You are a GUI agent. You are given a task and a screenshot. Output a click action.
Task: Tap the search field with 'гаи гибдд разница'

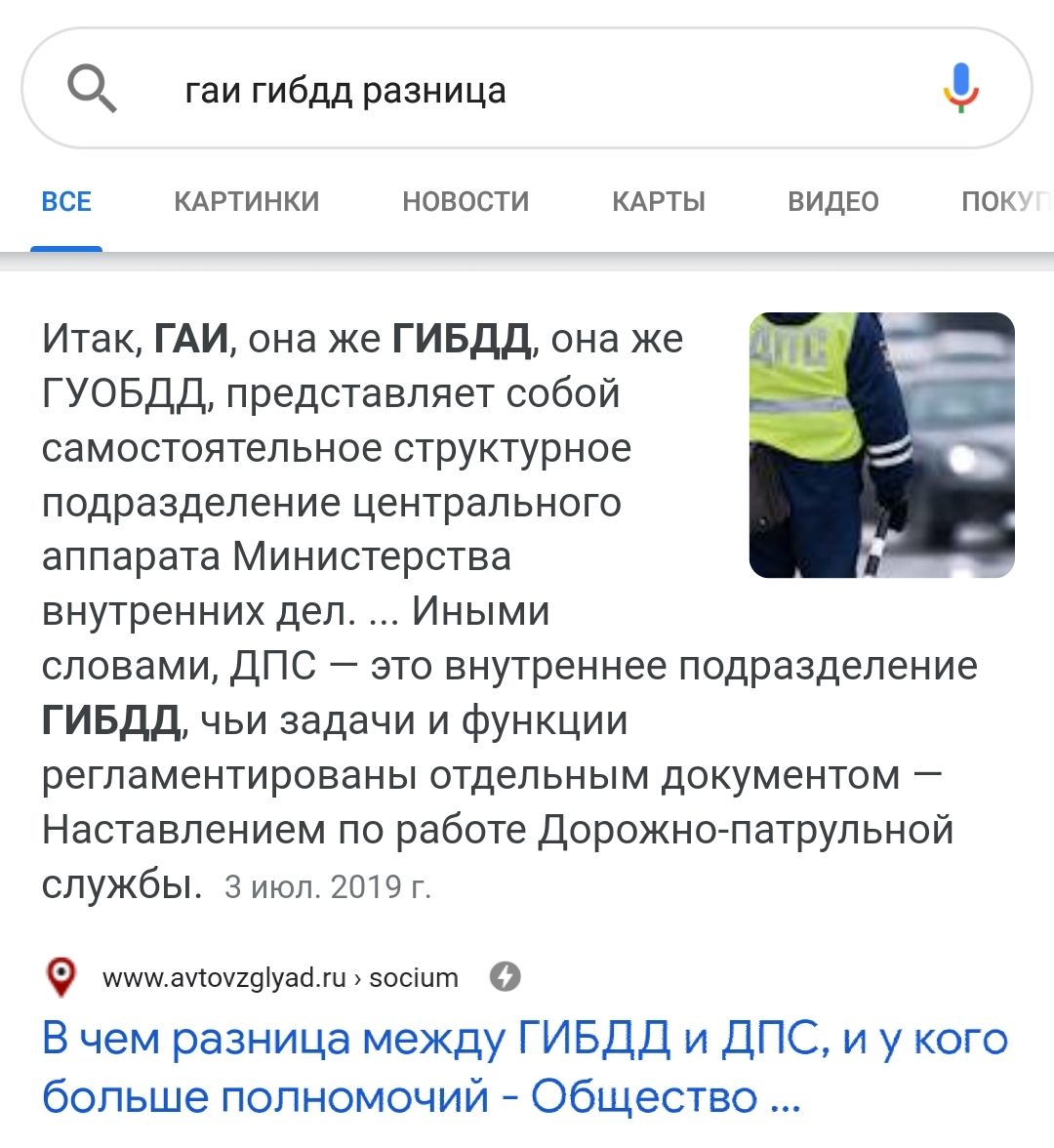point(527,91)
